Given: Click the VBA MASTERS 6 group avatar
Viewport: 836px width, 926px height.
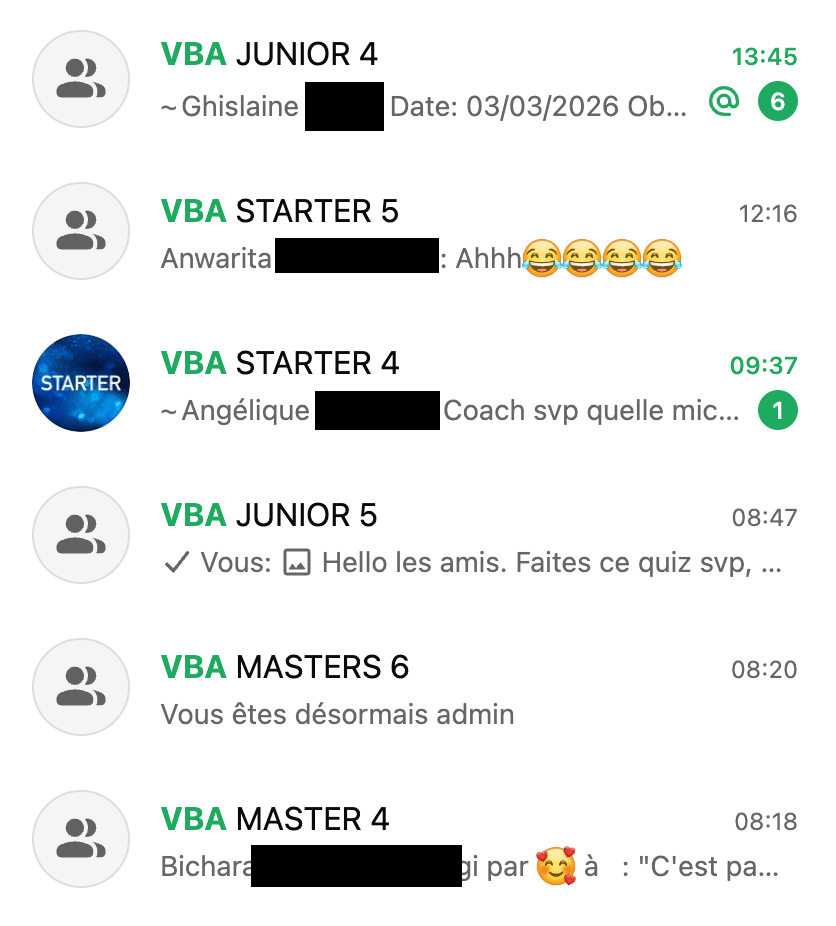Looking at the screenshot, I should pos(80,687).
